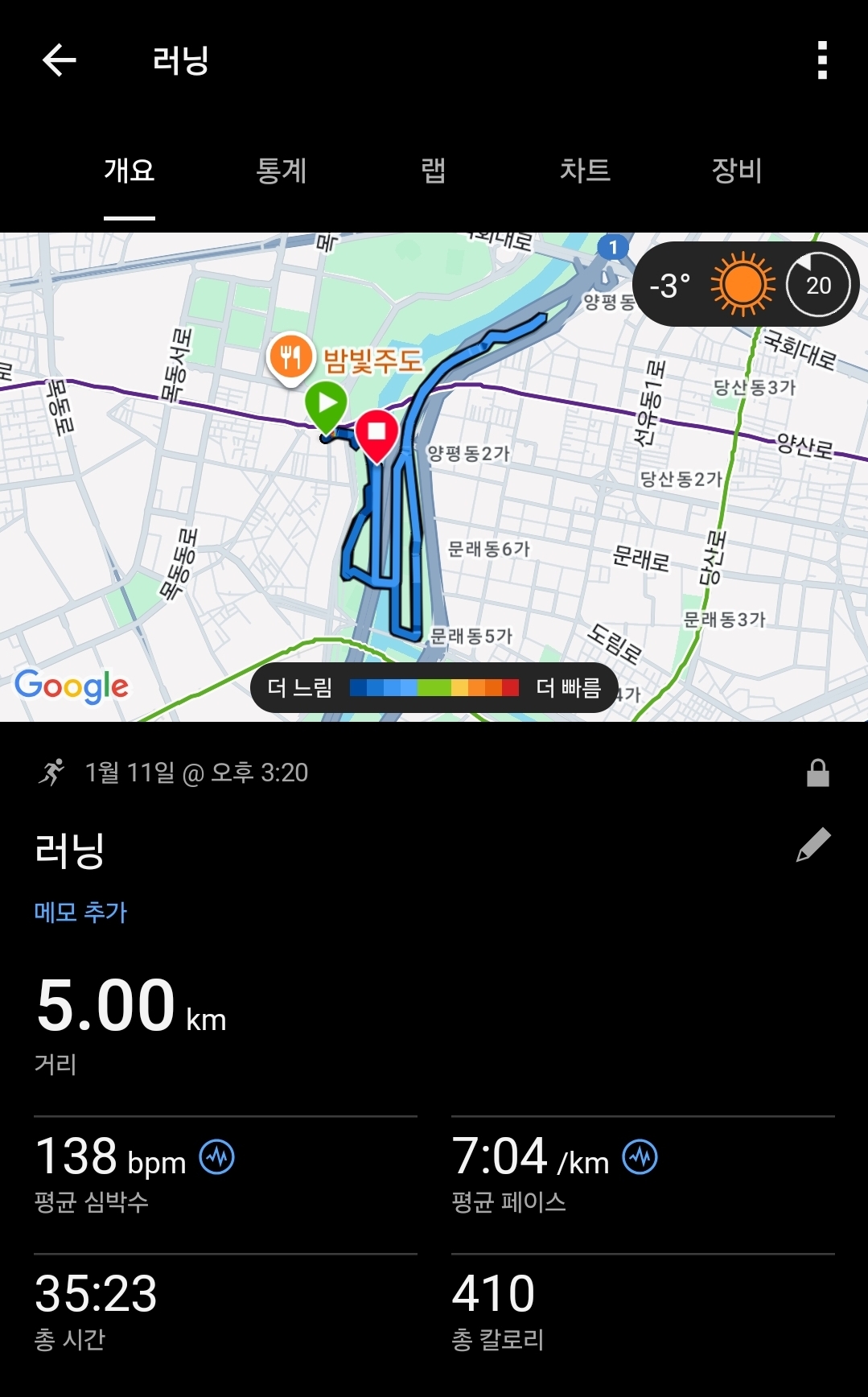The width and height of the screenshot is (868, 1397).
Task: Tap the pace speed color gradient legend
Action: coord(434,686)
